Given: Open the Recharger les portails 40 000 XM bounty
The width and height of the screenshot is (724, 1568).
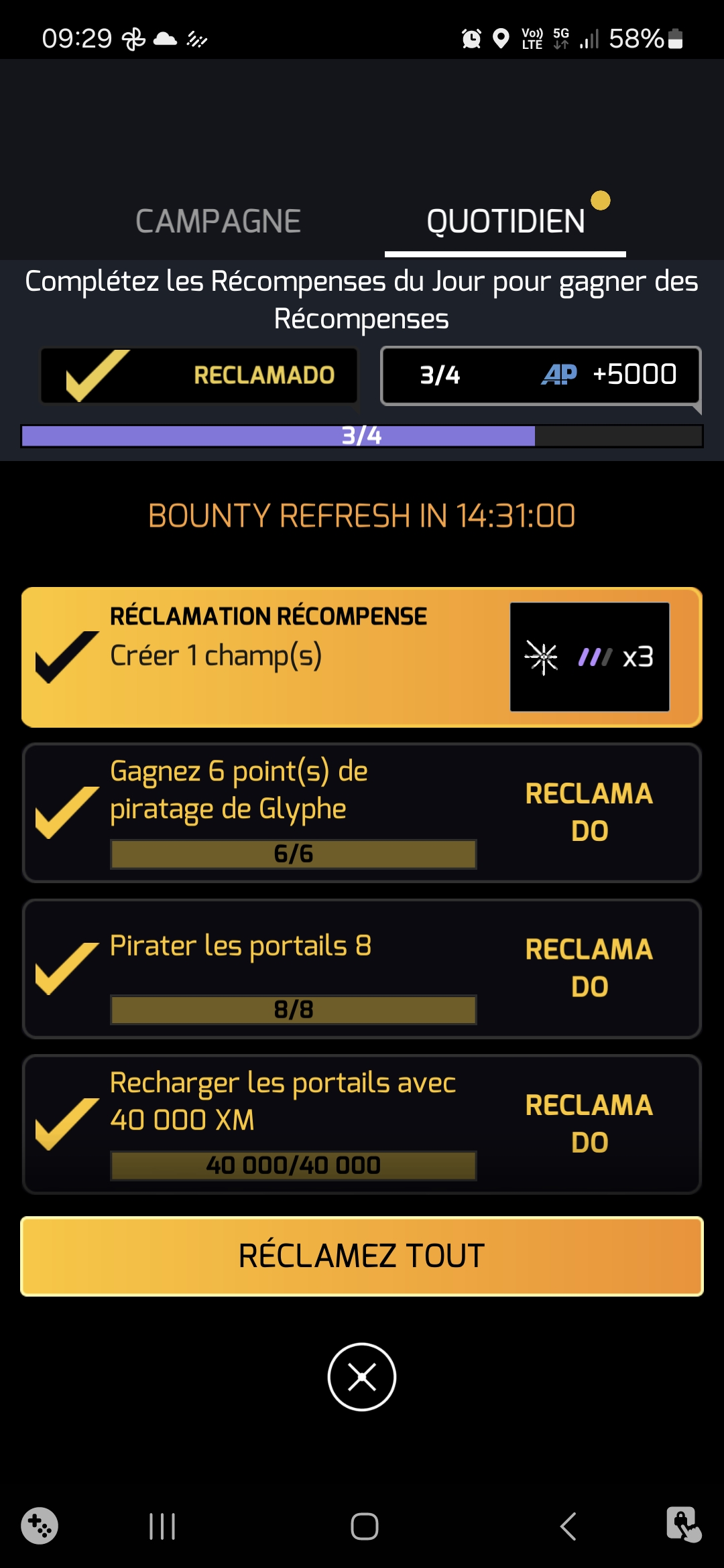Looking at the screenshot, I should pyautogui.click(x=362, y=1124).
